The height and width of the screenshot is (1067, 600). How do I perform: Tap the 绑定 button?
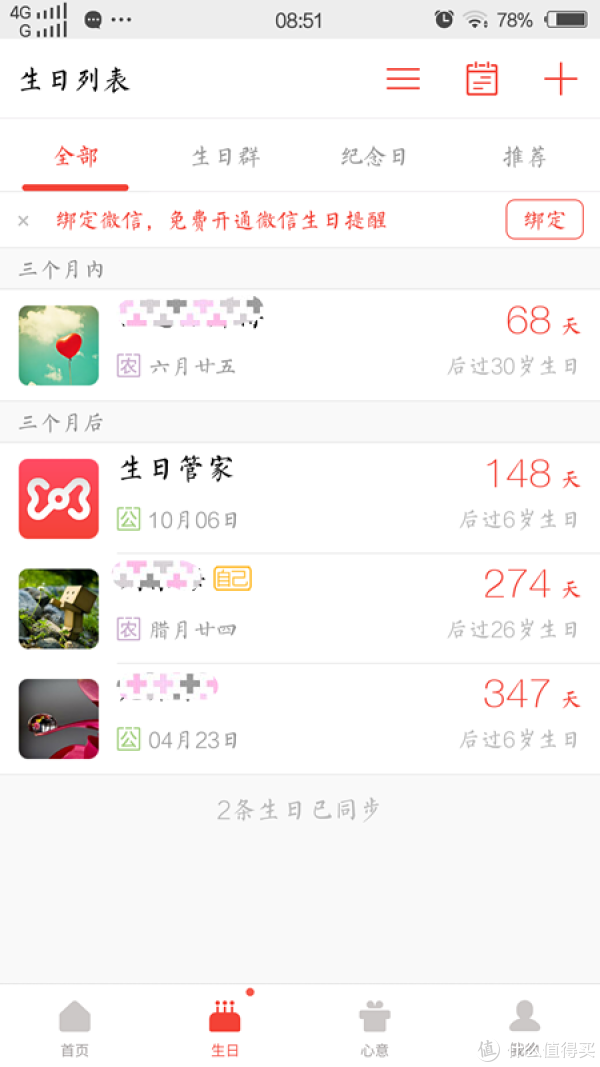(544, 220)
